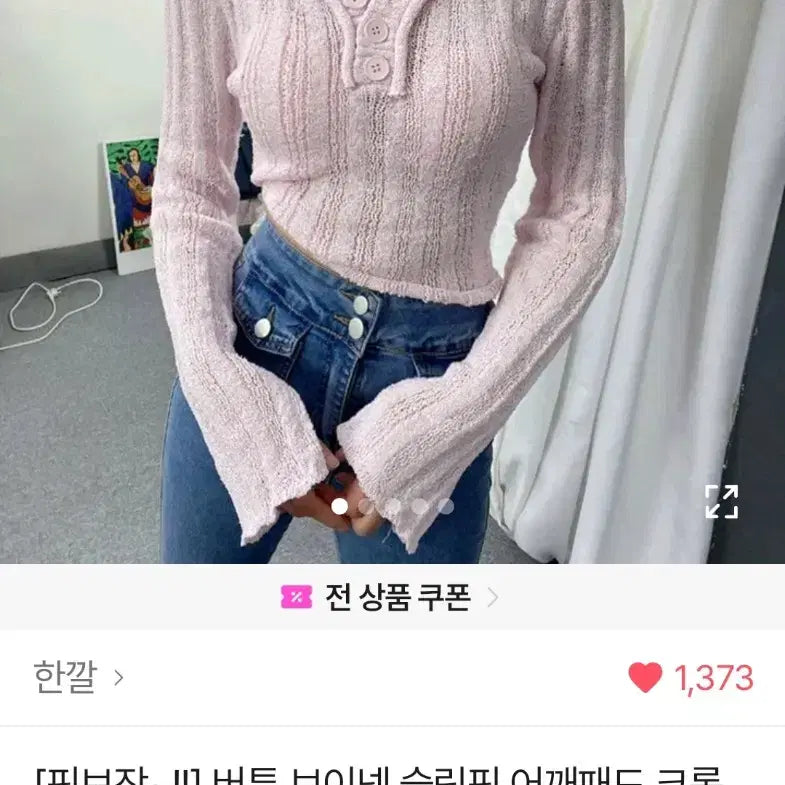The height and width of the screenshot is (785, 785).
Task: Open the 한깔 store page
Action: click(x=78, y=678)
